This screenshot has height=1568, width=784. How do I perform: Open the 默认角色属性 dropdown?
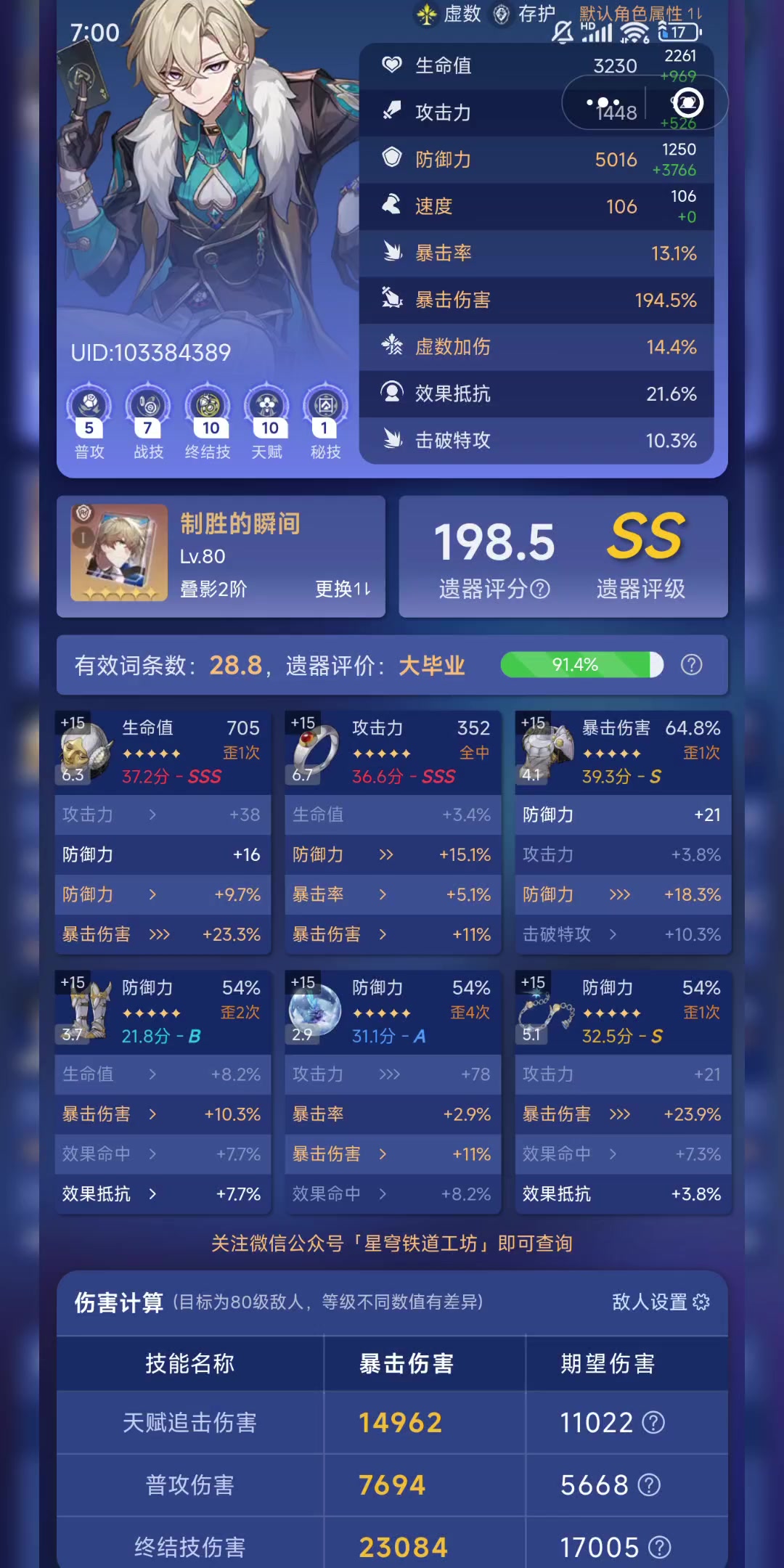click(x=640, y=14)
